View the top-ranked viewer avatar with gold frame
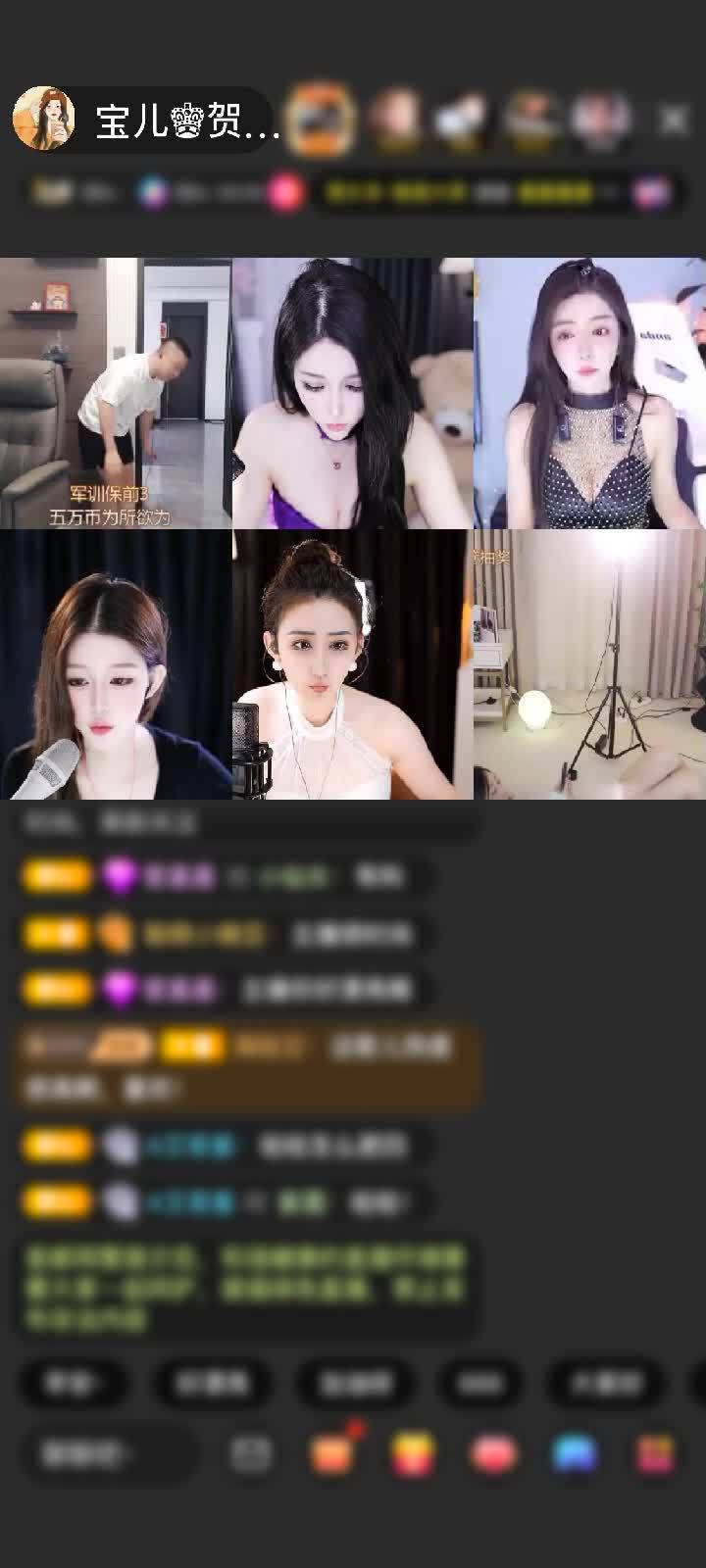Screen dimensions: 706x1568 point(323,120)
